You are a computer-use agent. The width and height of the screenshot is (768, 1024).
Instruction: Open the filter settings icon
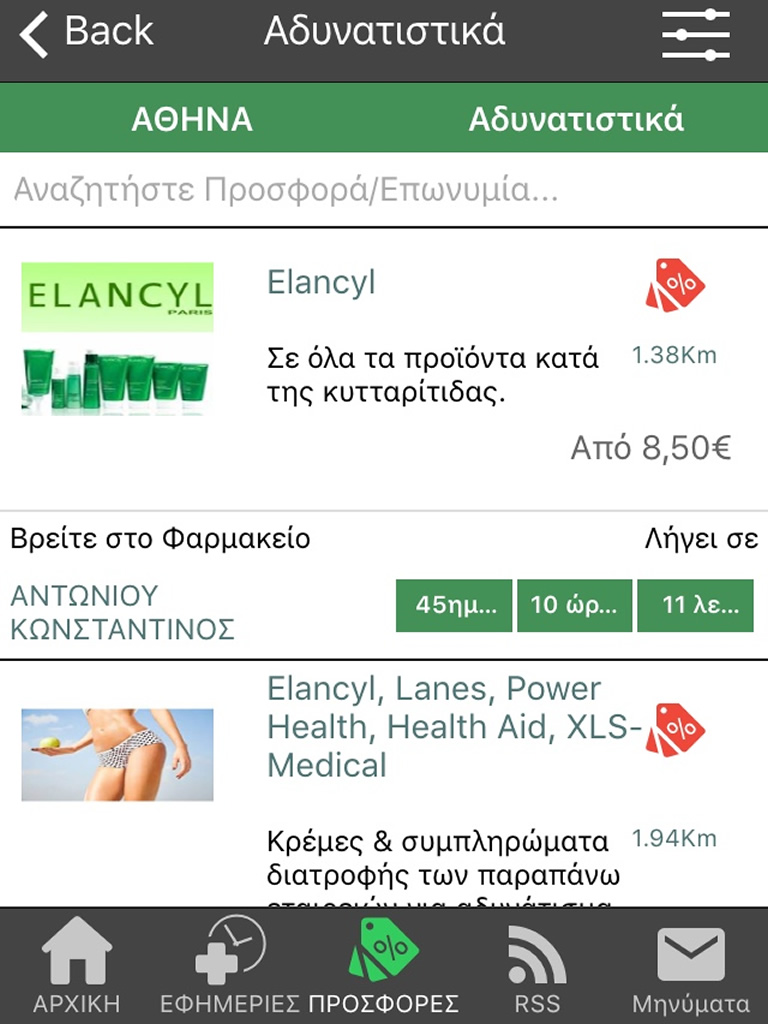pos(696,35)
